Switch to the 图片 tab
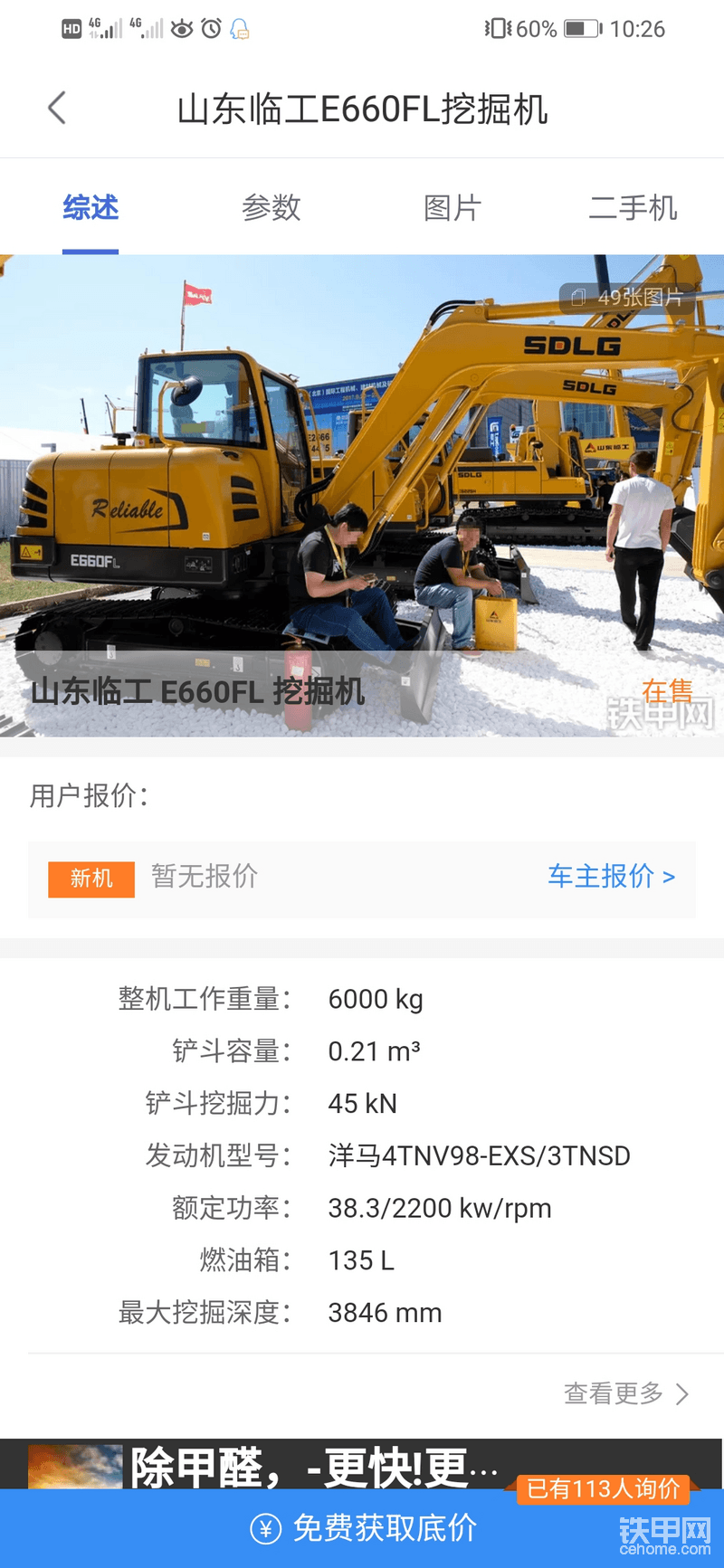Screen dimensions: 724x1568 (452, 208)
